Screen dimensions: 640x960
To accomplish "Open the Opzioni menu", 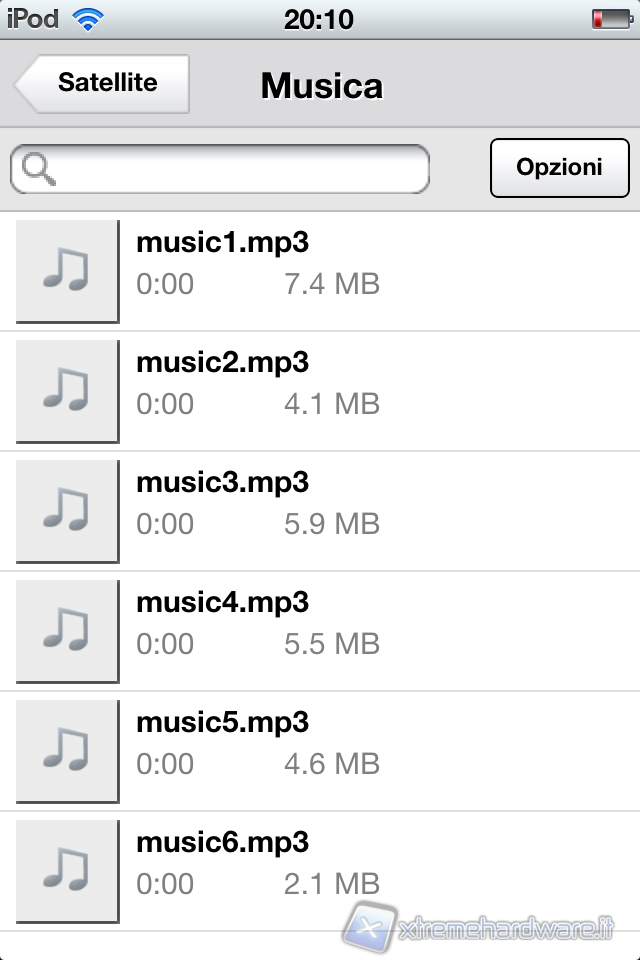I will [x=559, y=167].
